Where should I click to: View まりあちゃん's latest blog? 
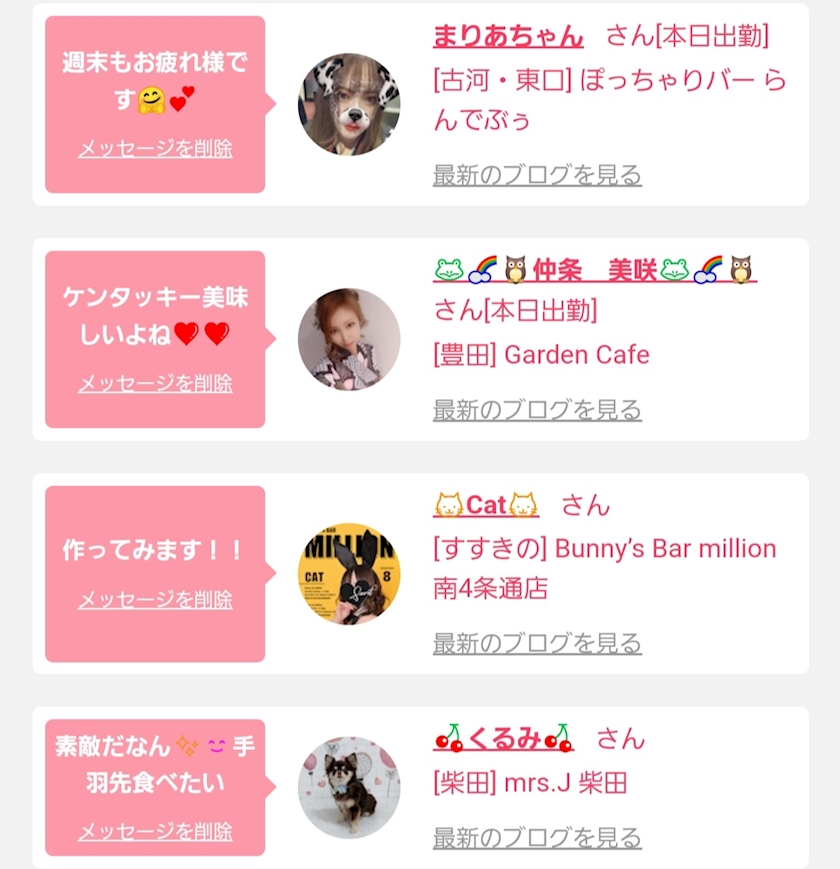537,175
